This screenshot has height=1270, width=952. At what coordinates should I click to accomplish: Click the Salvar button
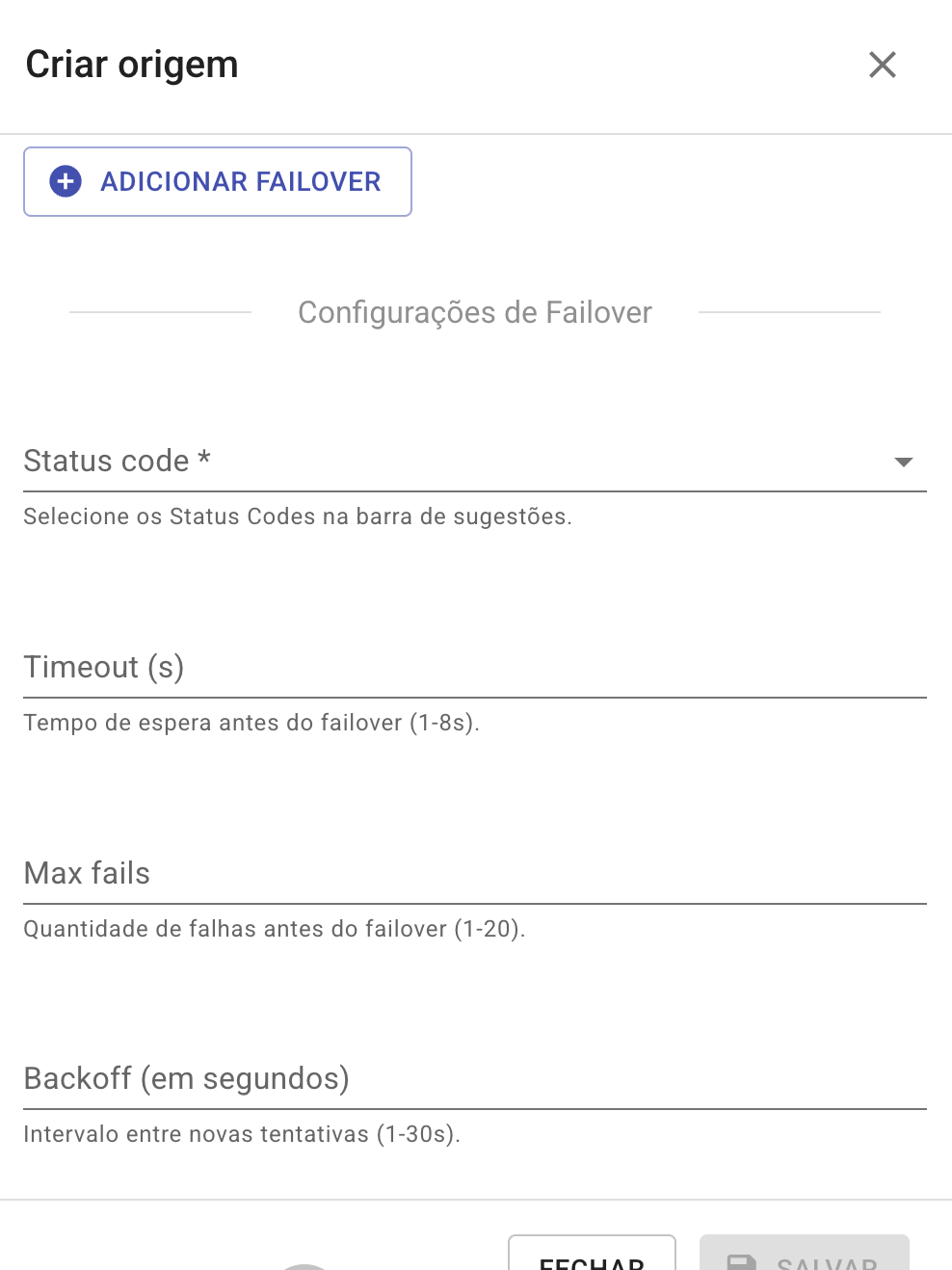click(x=804, y=1262)
